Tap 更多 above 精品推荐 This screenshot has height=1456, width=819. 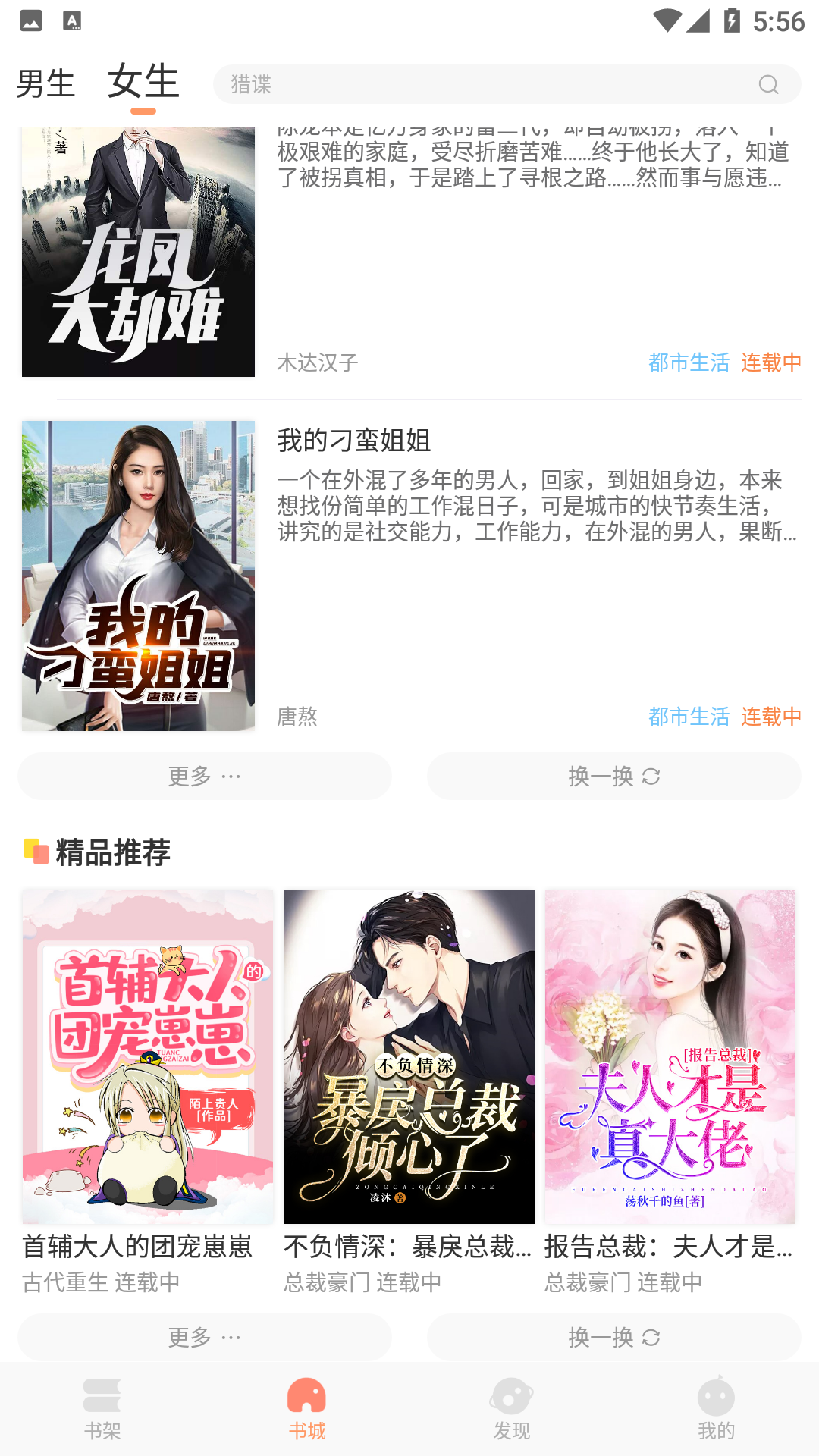tap(205, 776)
